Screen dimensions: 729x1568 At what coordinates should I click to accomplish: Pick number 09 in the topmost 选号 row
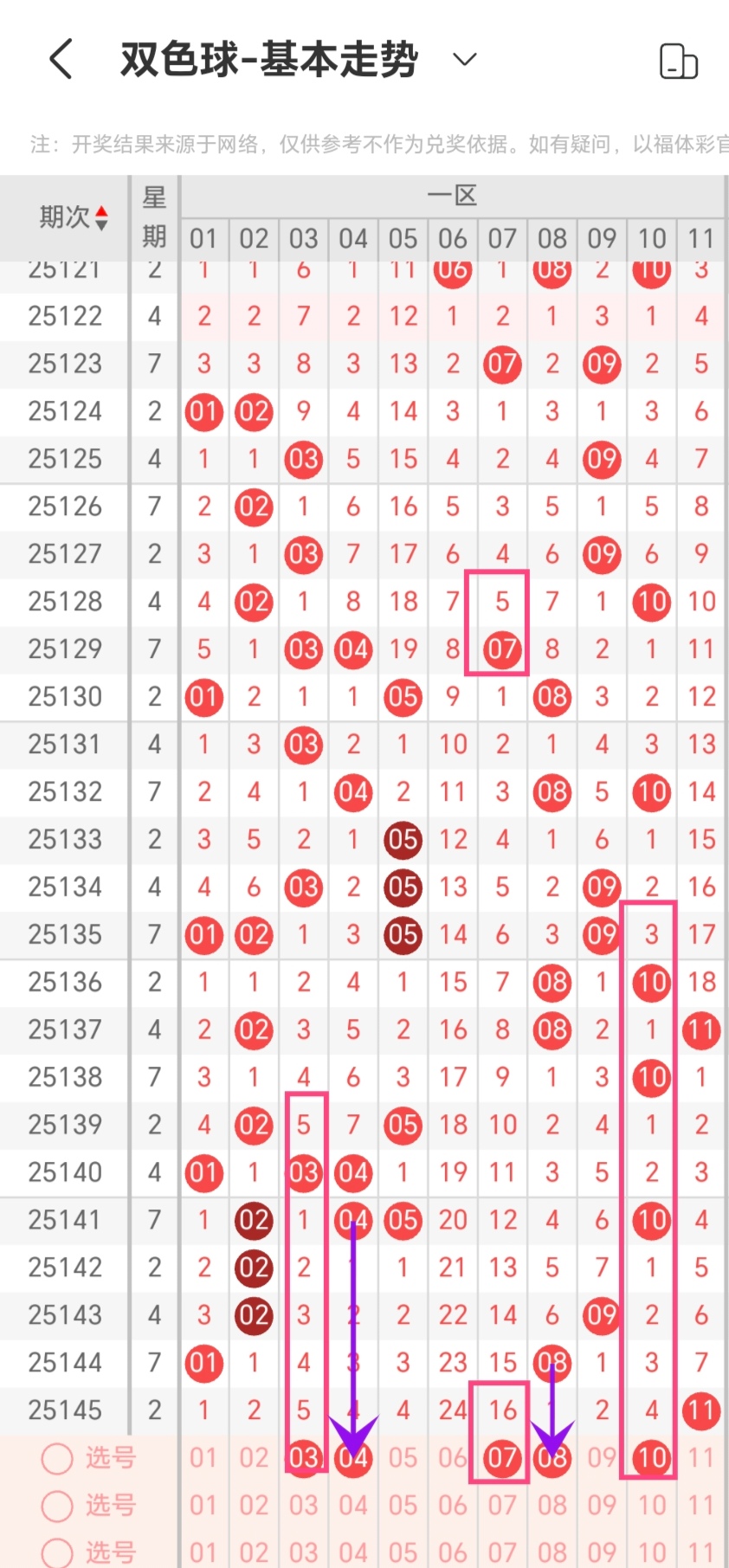tap(602, 1458)
